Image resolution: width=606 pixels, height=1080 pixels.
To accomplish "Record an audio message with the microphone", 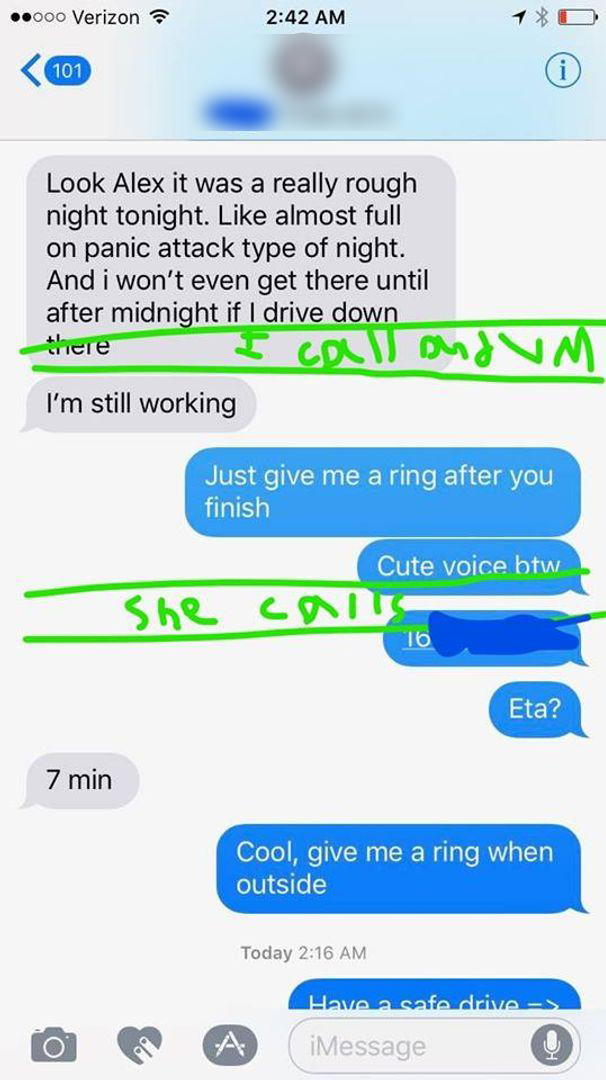I will tap(551, 1046).
